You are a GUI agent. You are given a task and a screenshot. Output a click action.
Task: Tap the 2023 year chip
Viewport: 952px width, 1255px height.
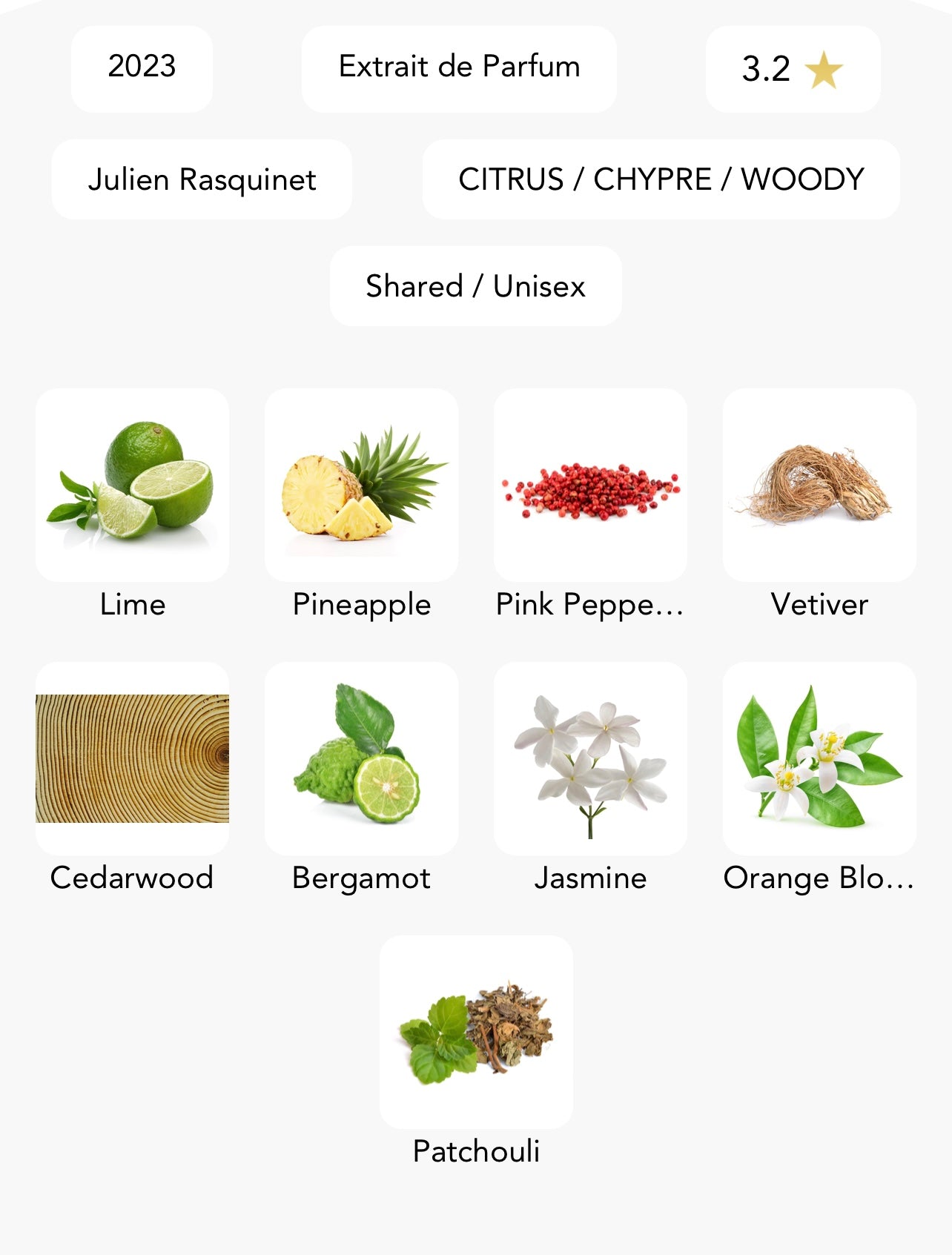(142, 68)
